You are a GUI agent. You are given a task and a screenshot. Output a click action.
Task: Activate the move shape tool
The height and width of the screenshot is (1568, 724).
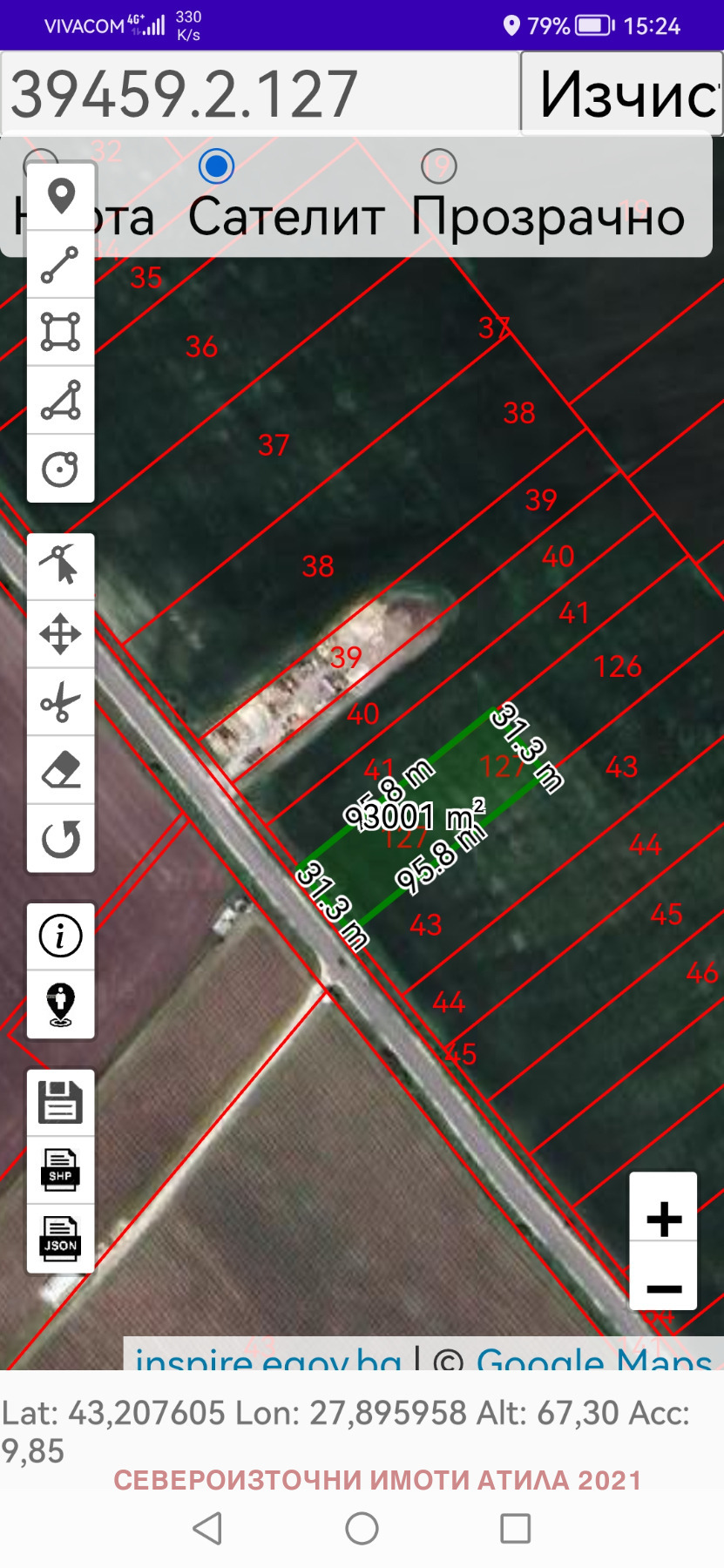click(61, 634)
